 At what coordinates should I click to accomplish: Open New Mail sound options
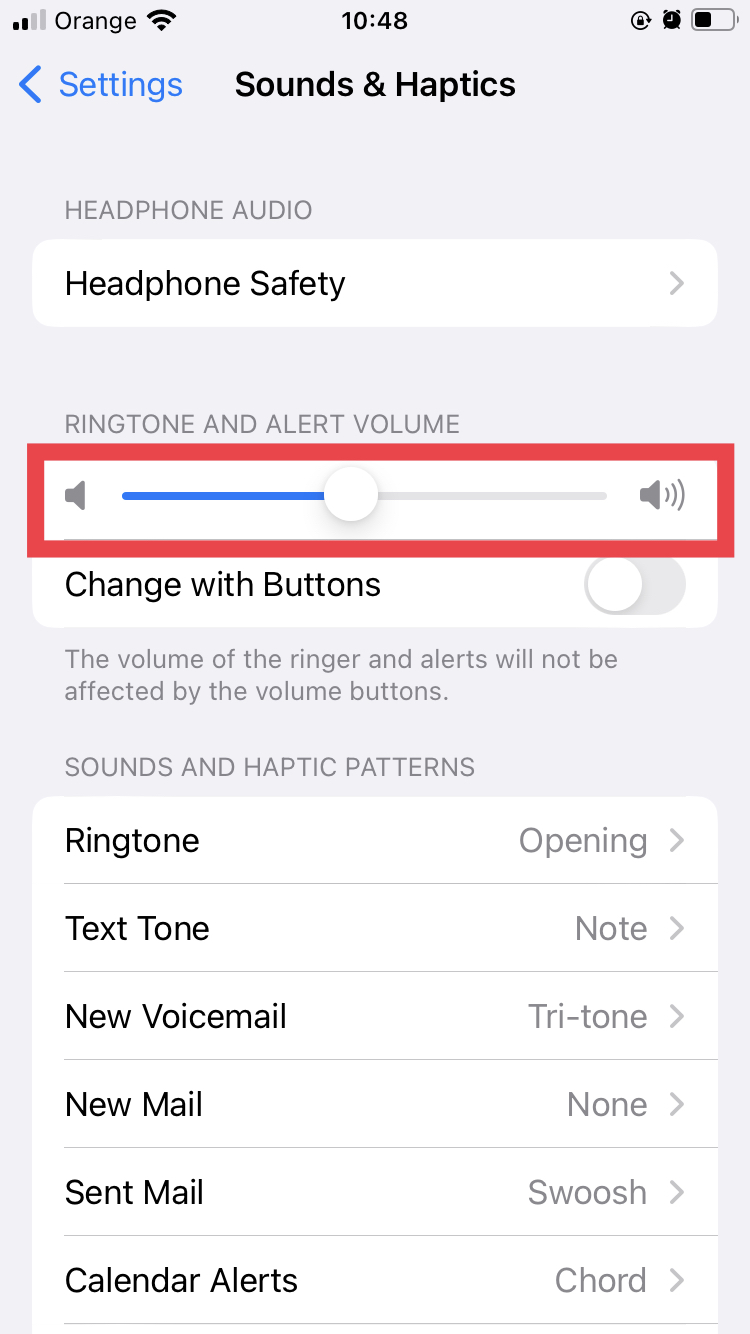[375, 1104]
